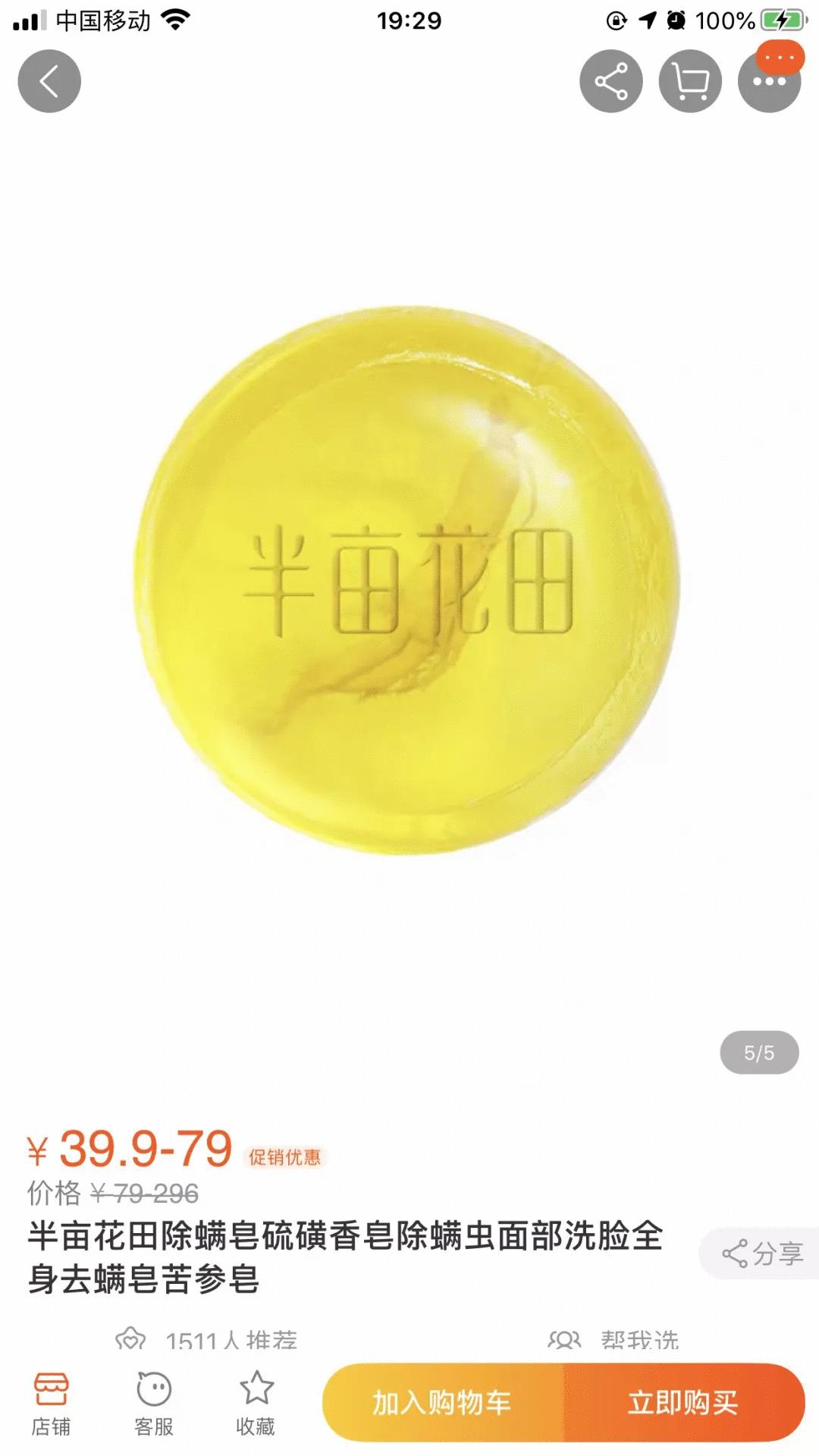The height and width of the screenshot is (1456, 819).
Task: Tap the back arrow at top left
Action: [x=49, y=81]
